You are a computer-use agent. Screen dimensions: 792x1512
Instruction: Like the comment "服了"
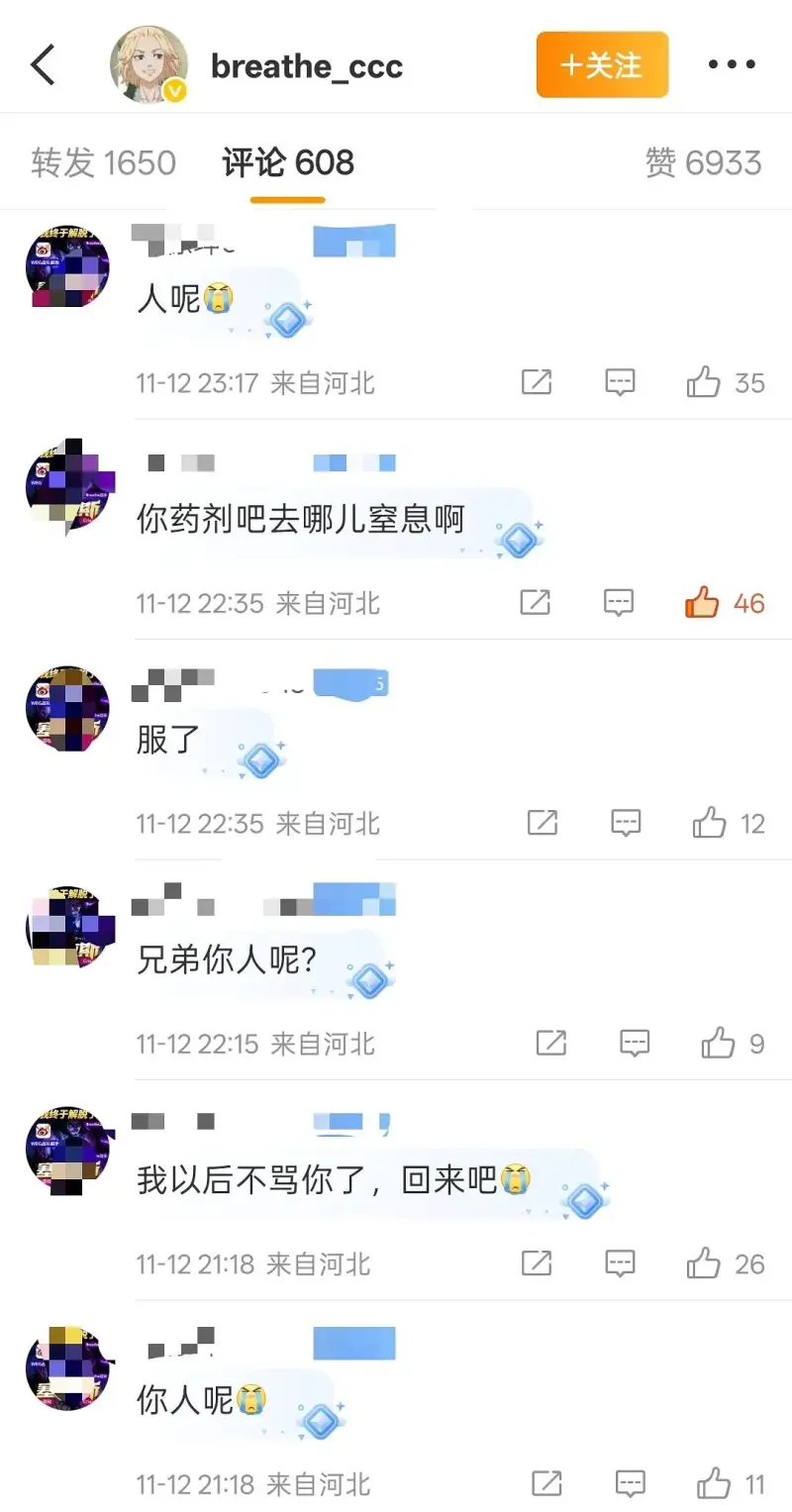coord(709,823)
